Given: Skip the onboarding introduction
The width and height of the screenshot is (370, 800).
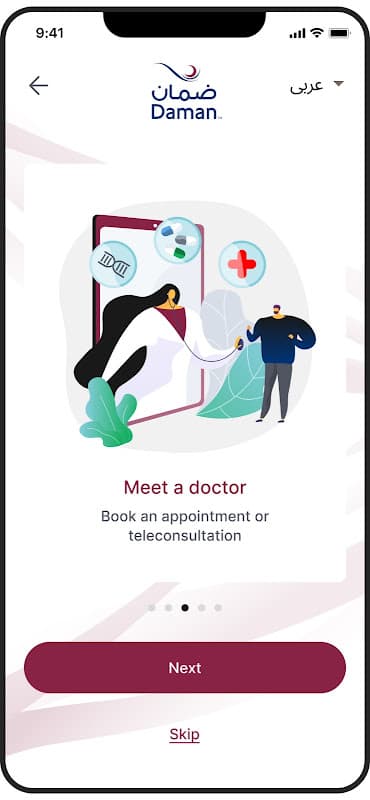Looking at the screenshot, I should coord(185,735).
